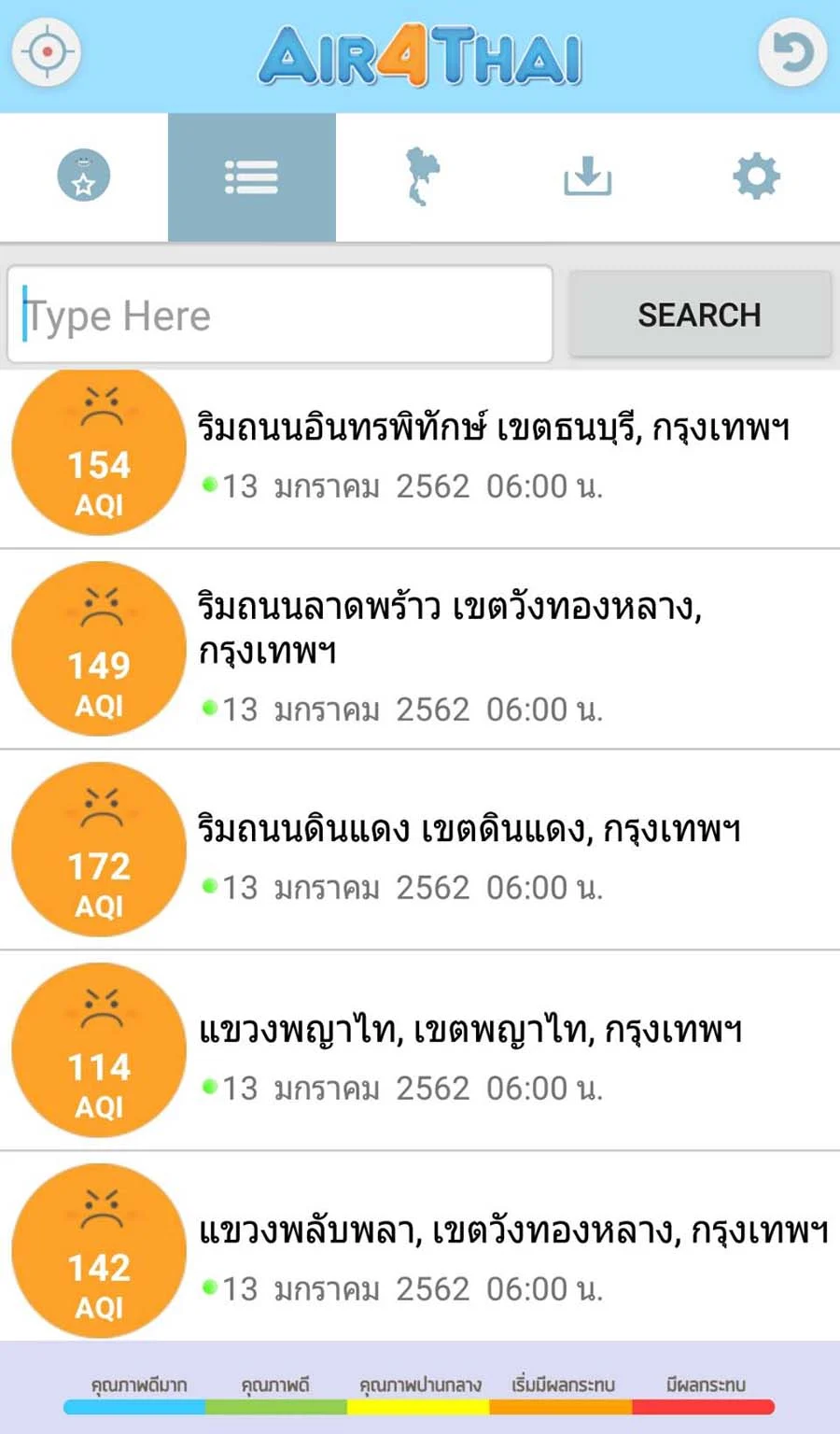This screenshot has width=840, height=1434.
Task: Focus the Type Here search field
Action: coord(280,315)
